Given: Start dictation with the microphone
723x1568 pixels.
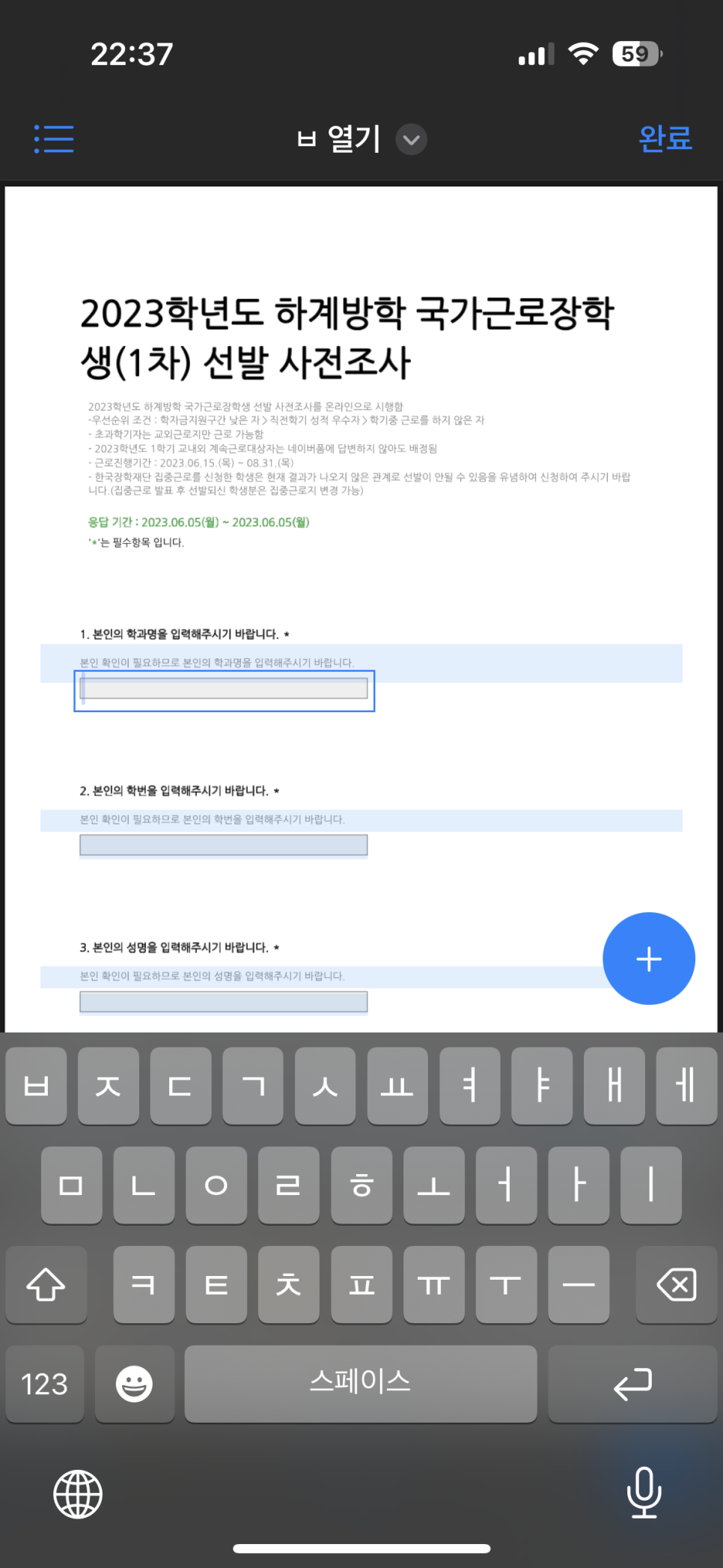Looking at the screenshot, I should coord(644,1492).
